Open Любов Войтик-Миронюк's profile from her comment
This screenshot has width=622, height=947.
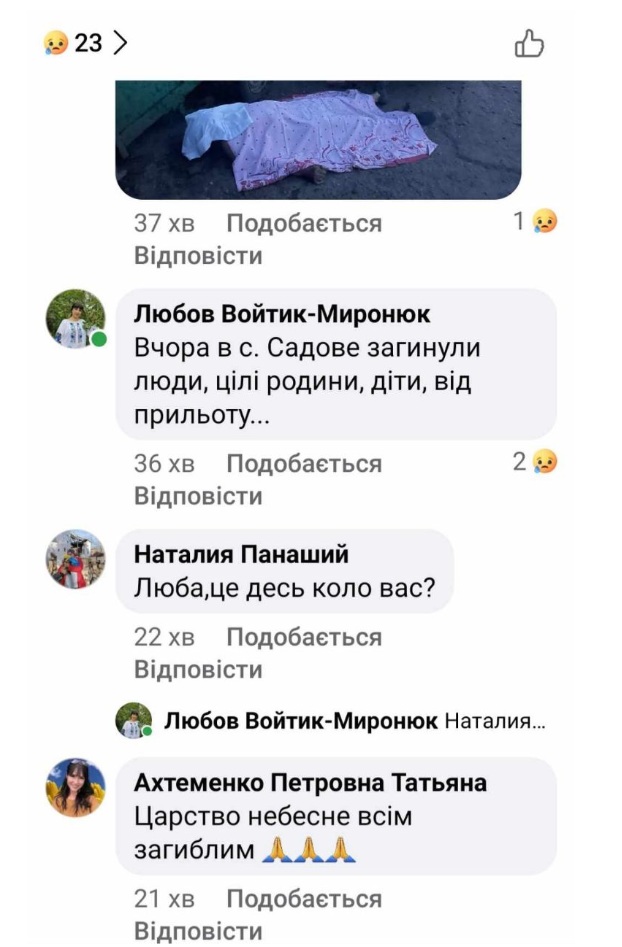282,314
